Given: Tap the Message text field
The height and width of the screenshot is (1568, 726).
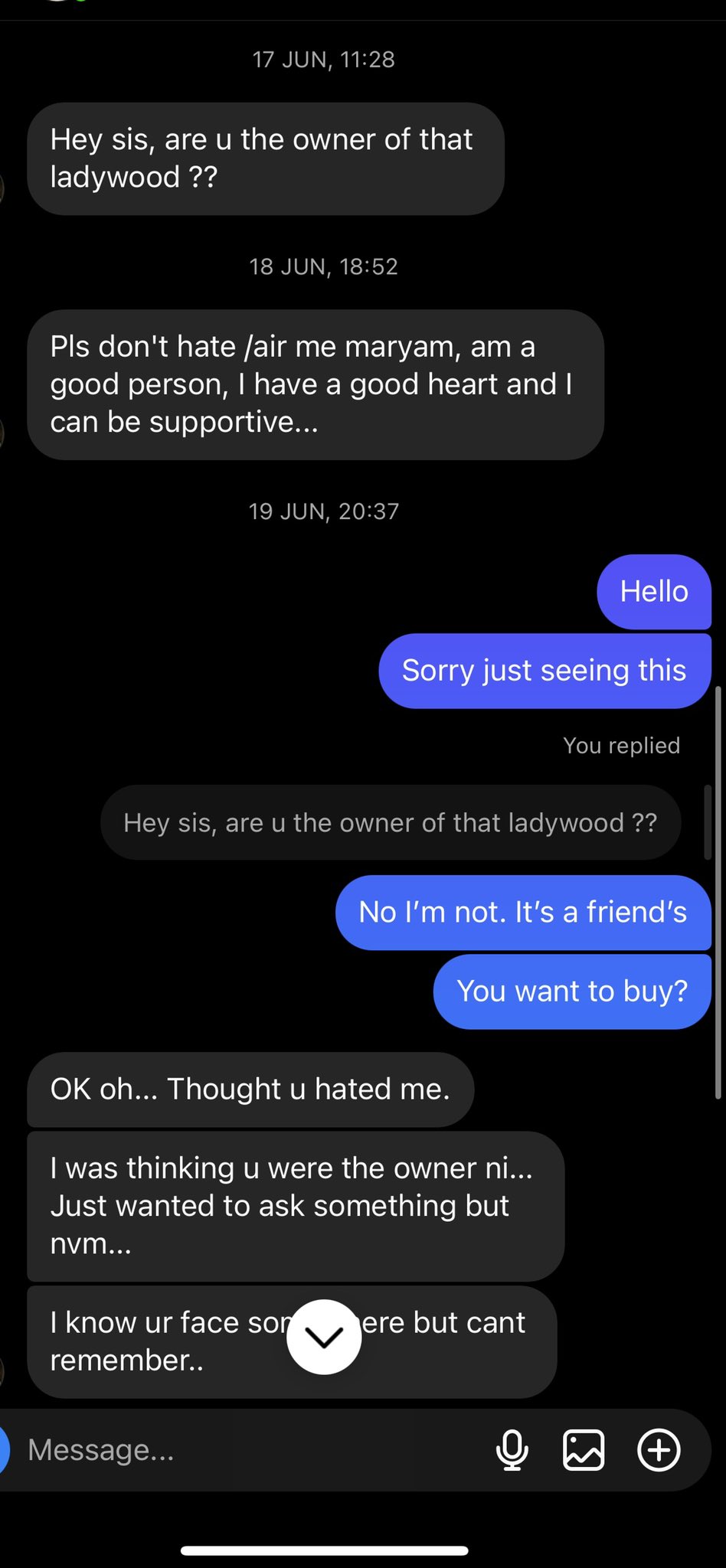Looking at the screenshot, I should (253, 1450).
